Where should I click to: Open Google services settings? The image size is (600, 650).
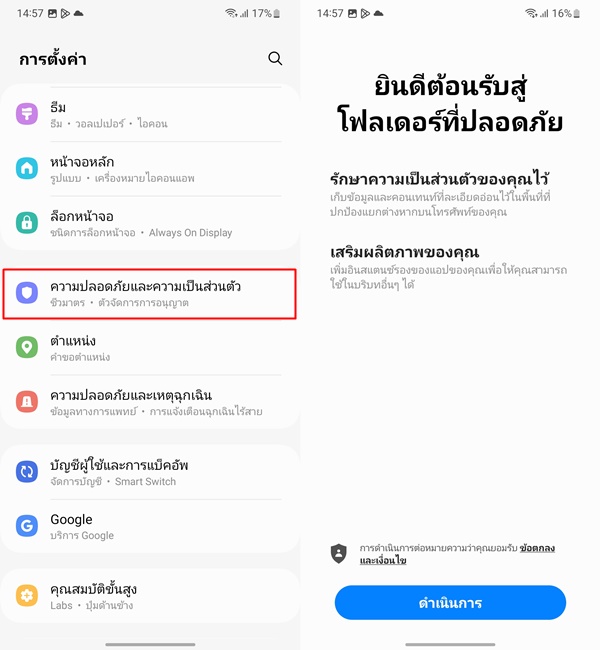[x=150, y=526]
